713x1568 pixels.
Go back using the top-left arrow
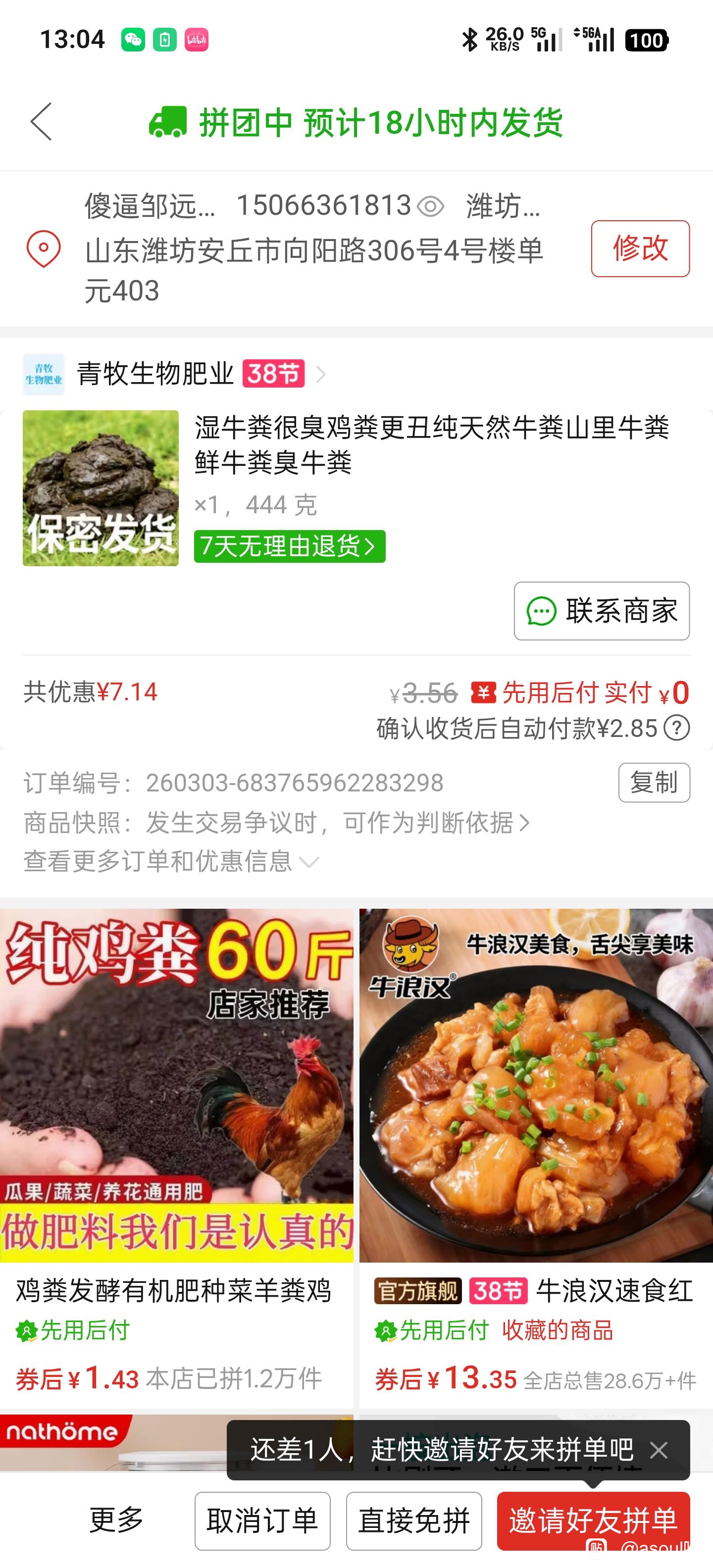(x=42, y=122)
